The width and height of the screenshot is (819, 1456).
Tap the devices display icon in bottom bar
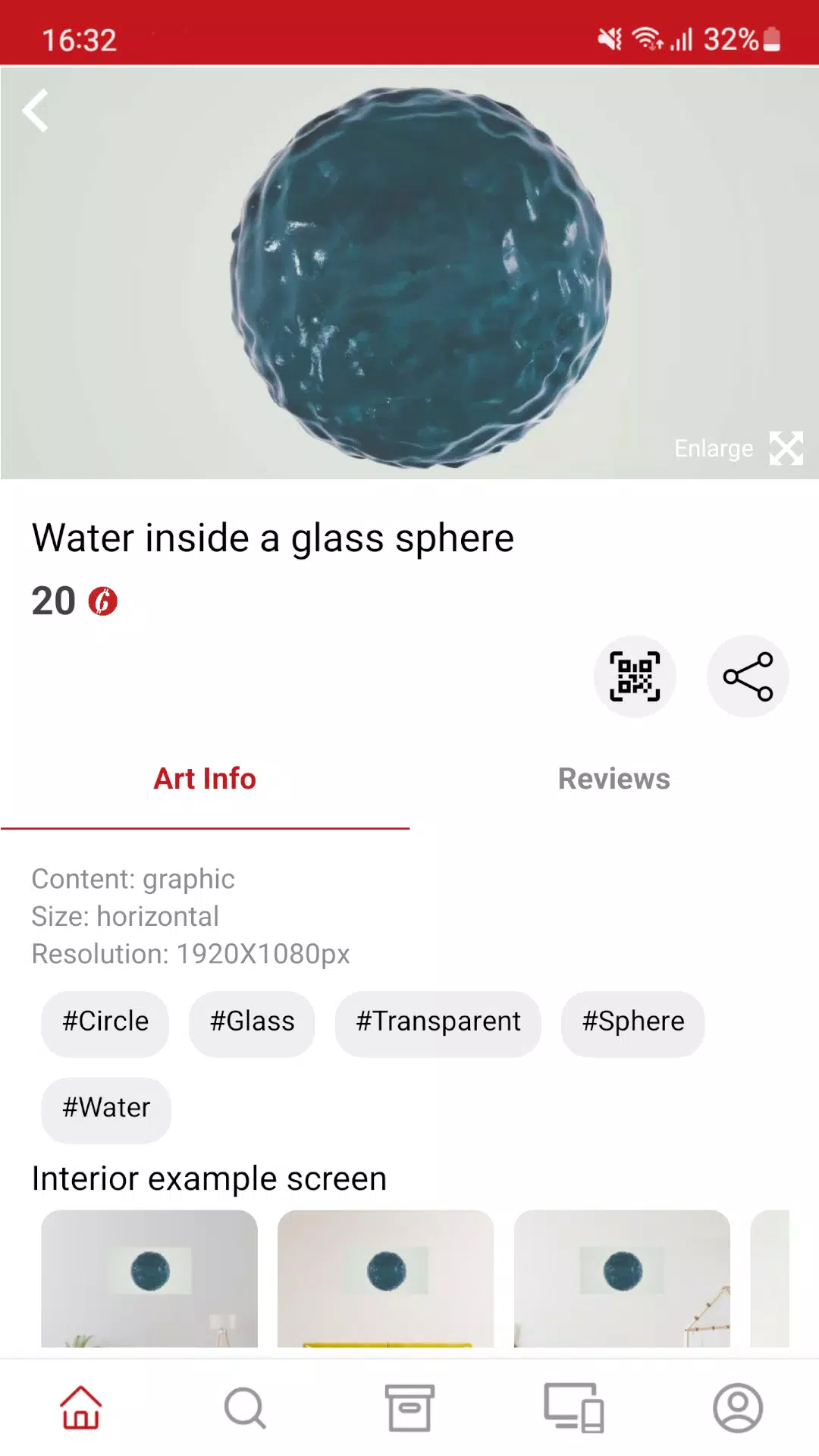coord(573,1408)
